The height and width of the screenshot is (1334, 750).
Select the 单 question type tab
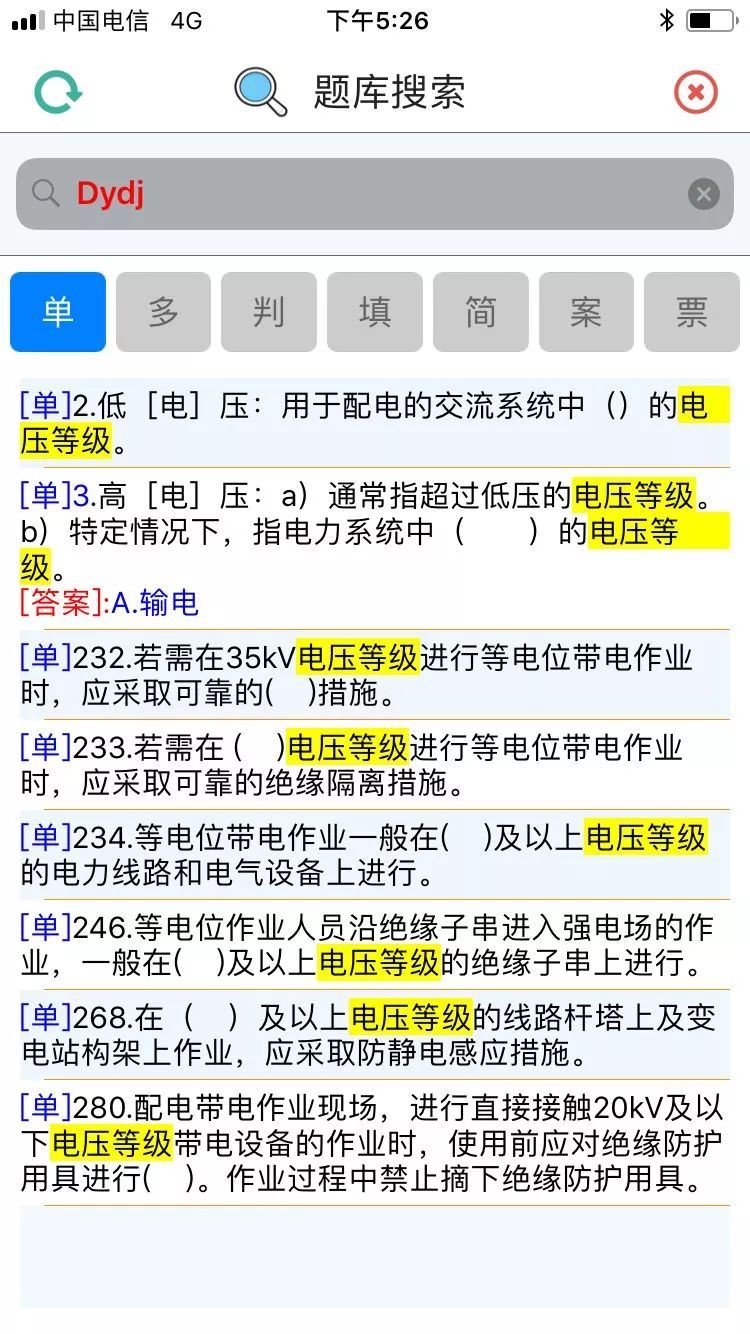click(58, 312)
